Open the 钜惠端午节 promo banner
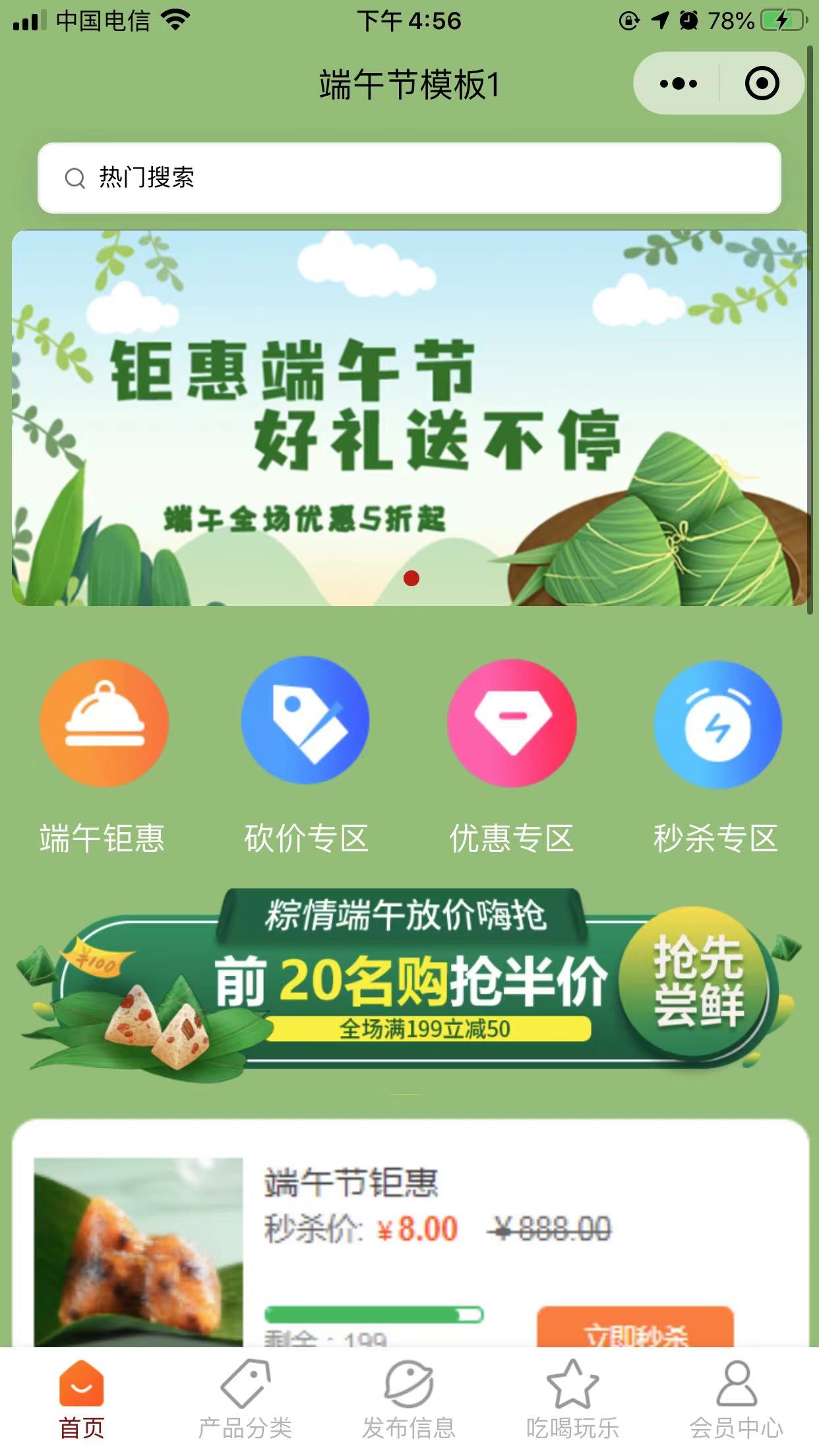 (409, 418)
